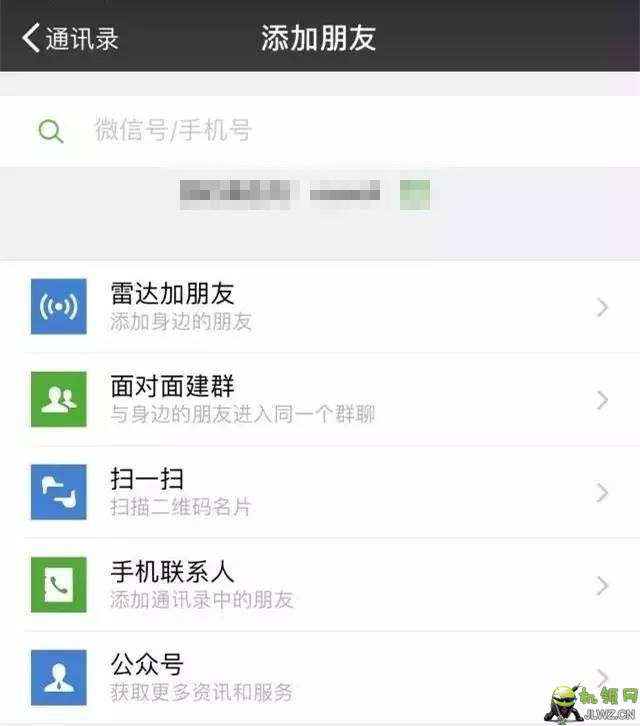
Task: Open 公众号
Action: (x=320, y=676)
